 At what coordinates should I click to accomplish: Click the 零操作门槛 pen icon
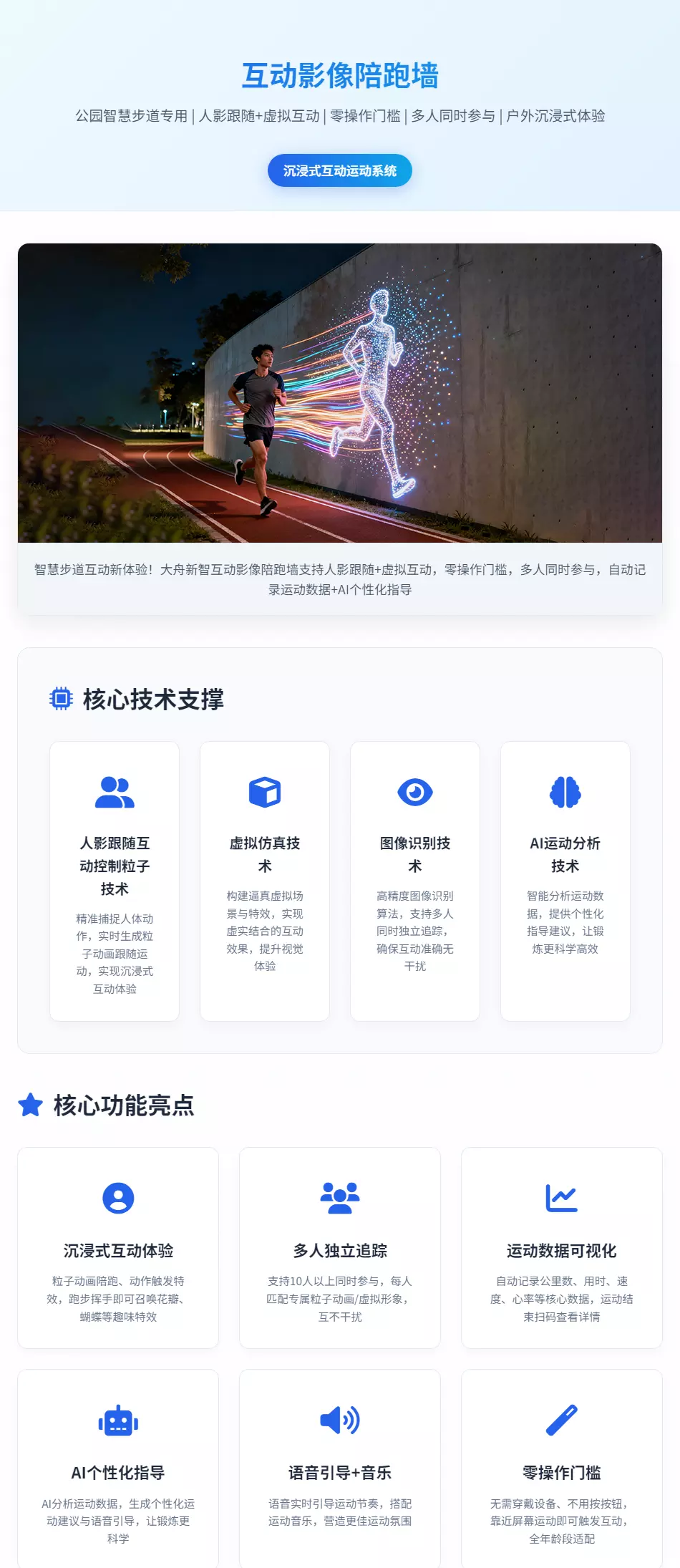[561, 1421]
